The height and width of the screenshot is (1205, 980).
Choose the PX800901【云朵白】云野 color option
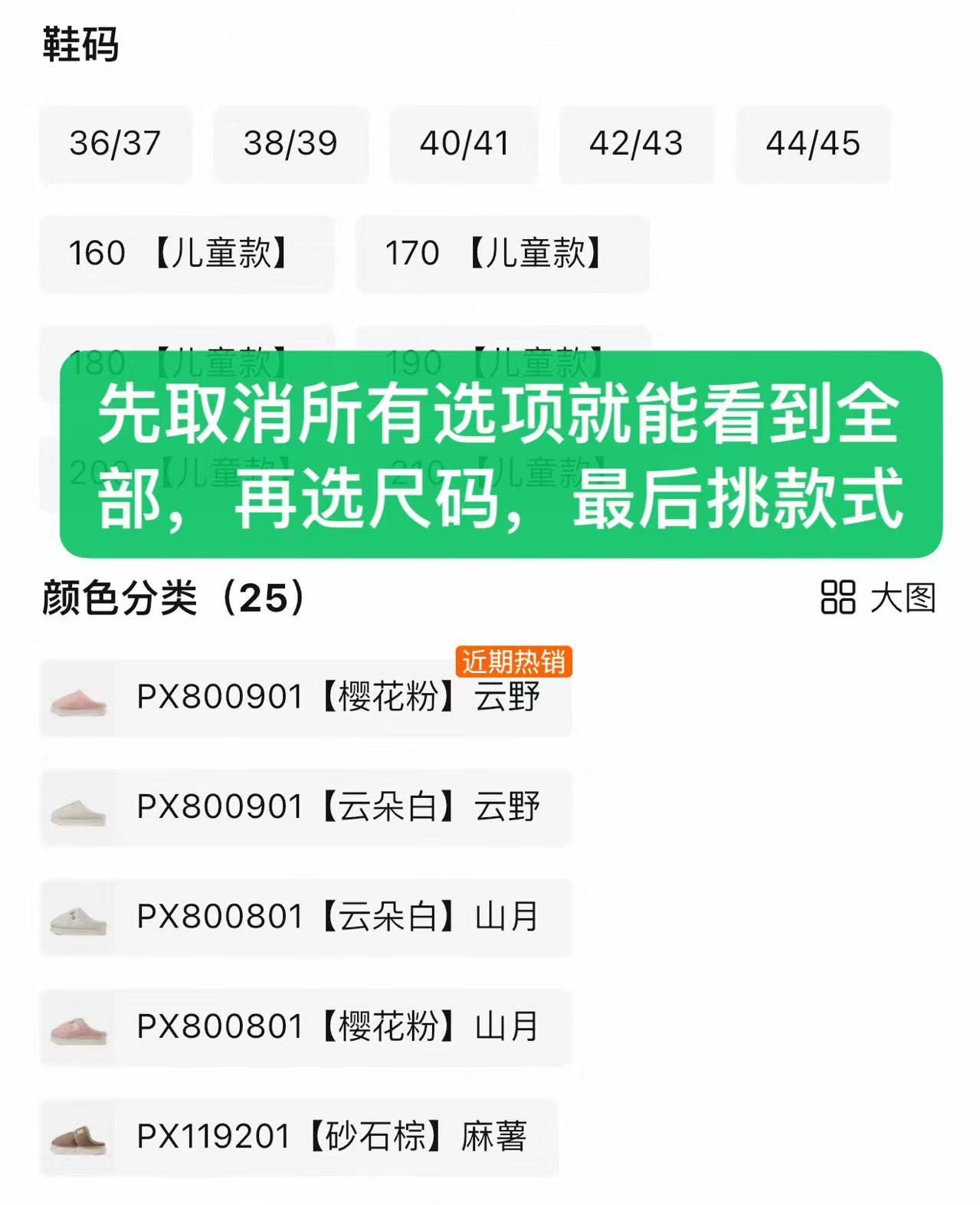coord(337,809)
